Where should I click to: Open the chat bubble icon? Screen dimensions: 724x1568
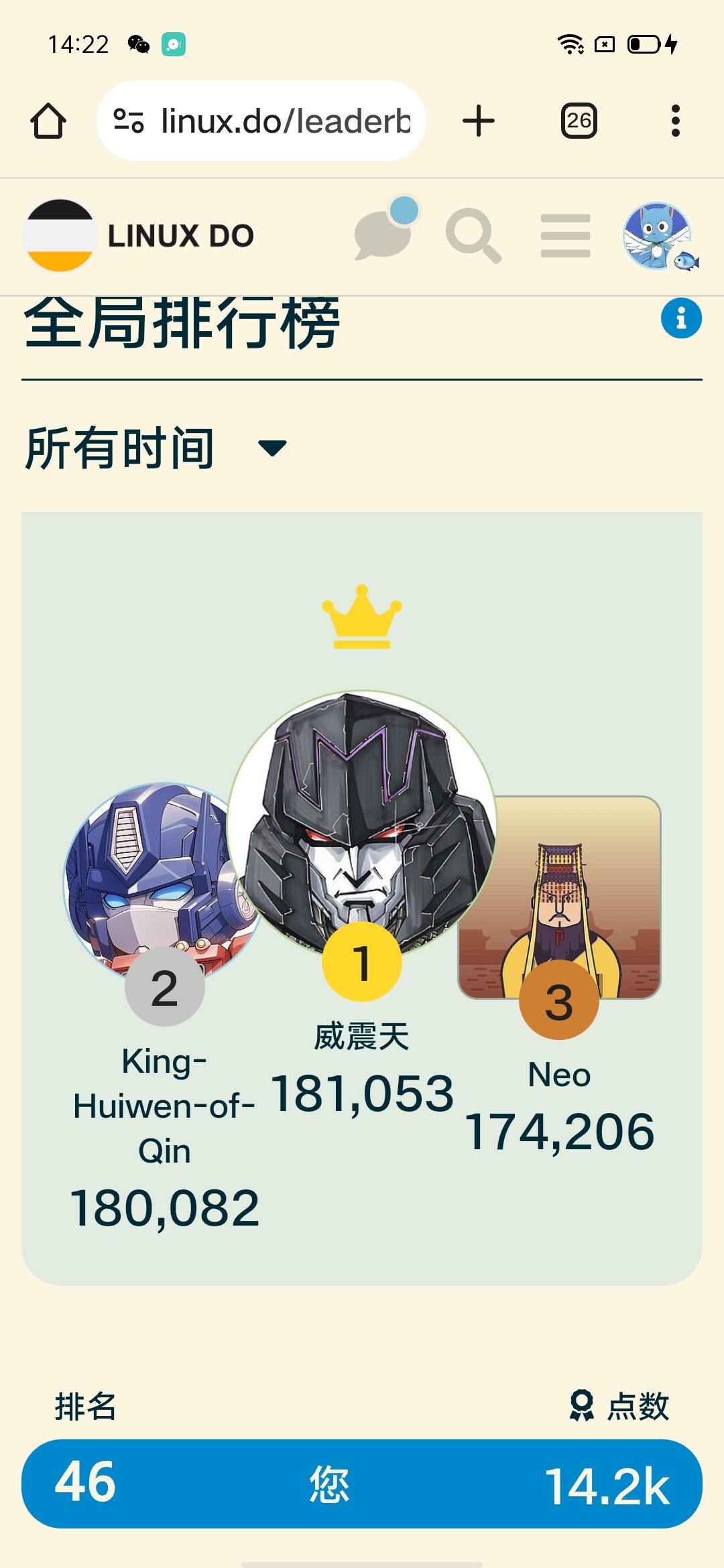pos(385,231)
